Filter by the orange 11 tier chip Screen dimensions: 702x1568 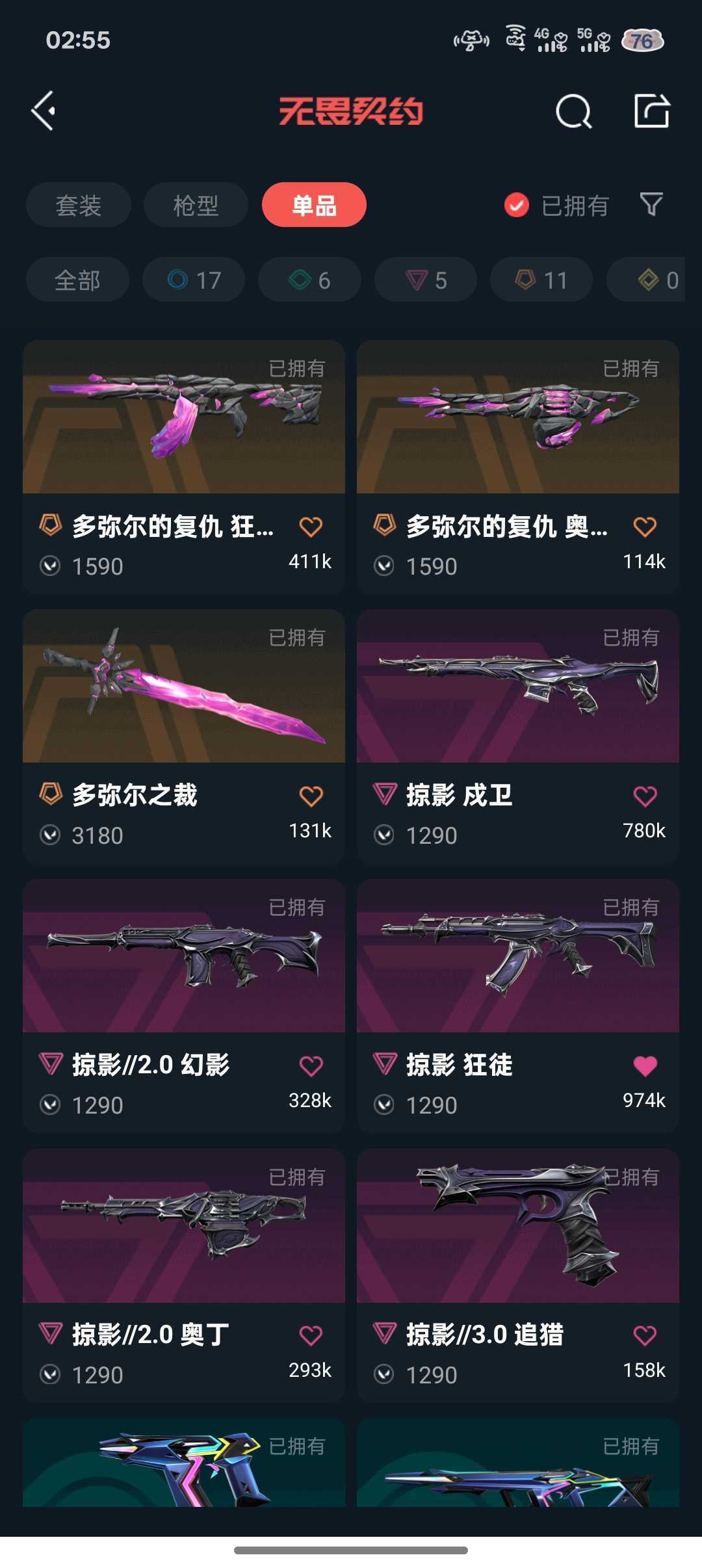pyautogui.click(x=541, y=280)
